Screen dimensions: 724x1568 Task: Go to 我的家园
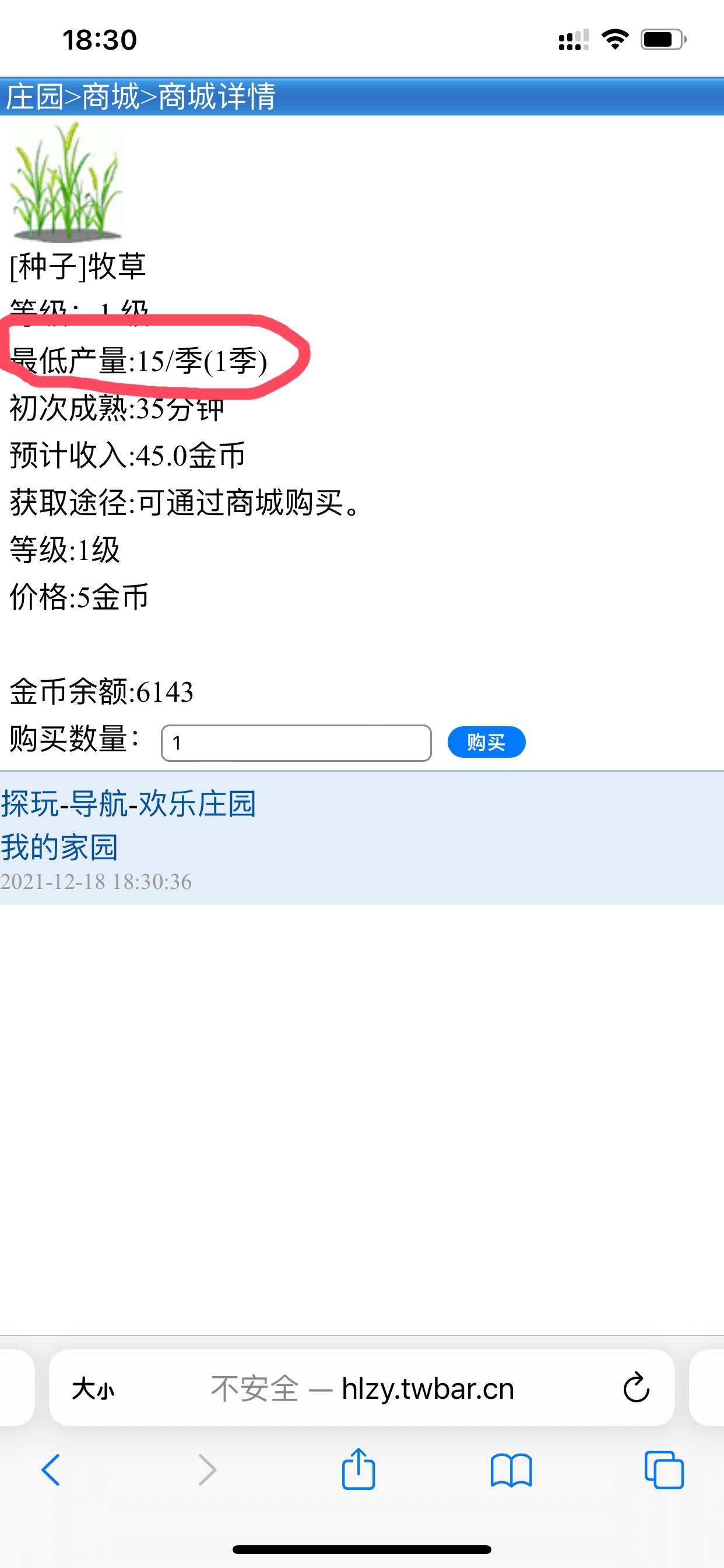click(59, 848)
